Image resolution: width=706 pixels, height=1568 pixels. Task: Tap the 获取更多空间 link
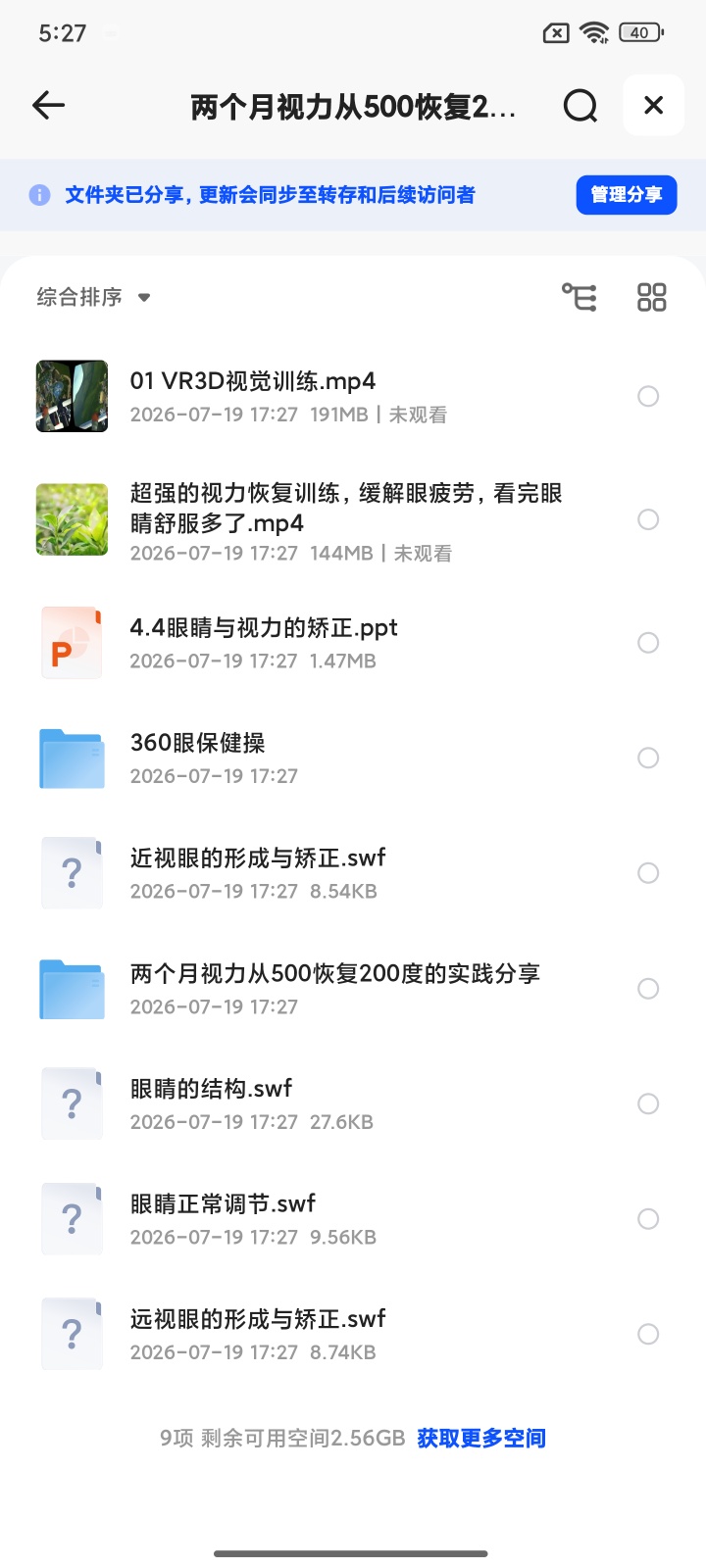(x=481, y=1438)
